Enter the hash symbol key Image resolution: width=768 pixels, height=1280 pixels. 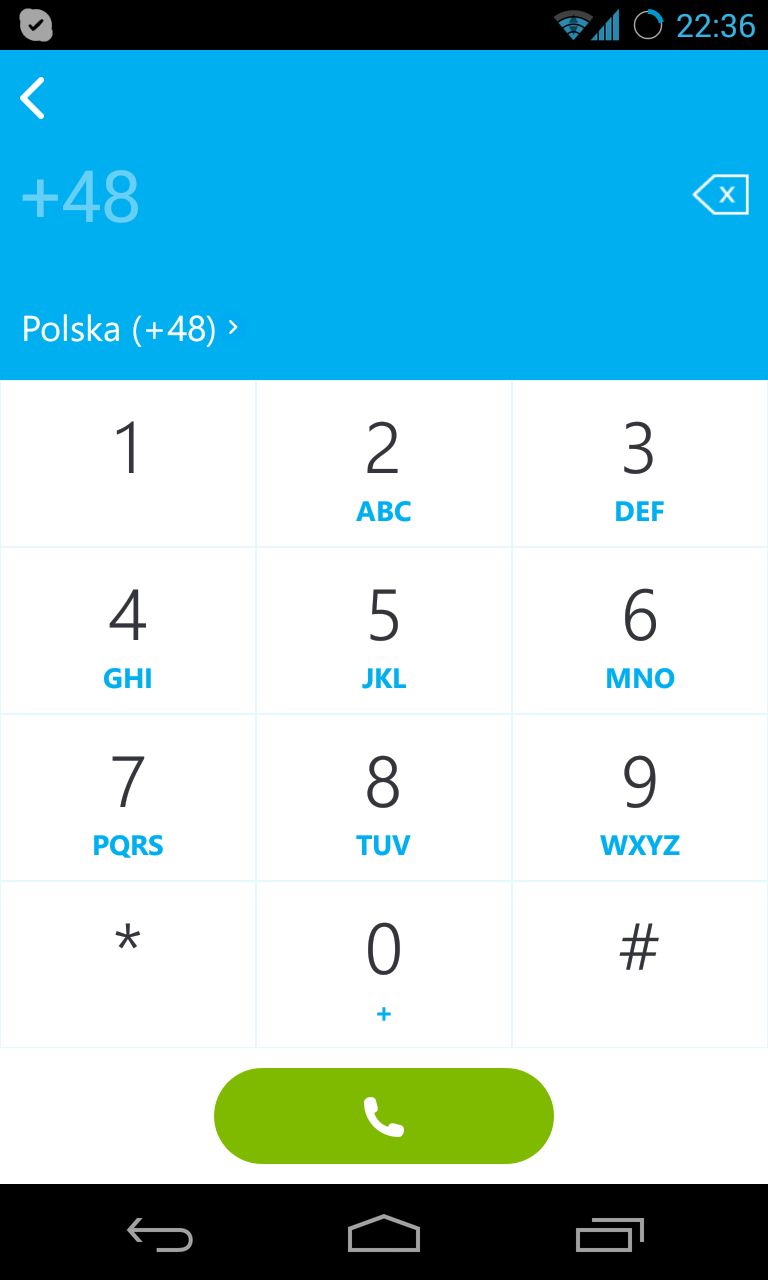pos(640,965)
